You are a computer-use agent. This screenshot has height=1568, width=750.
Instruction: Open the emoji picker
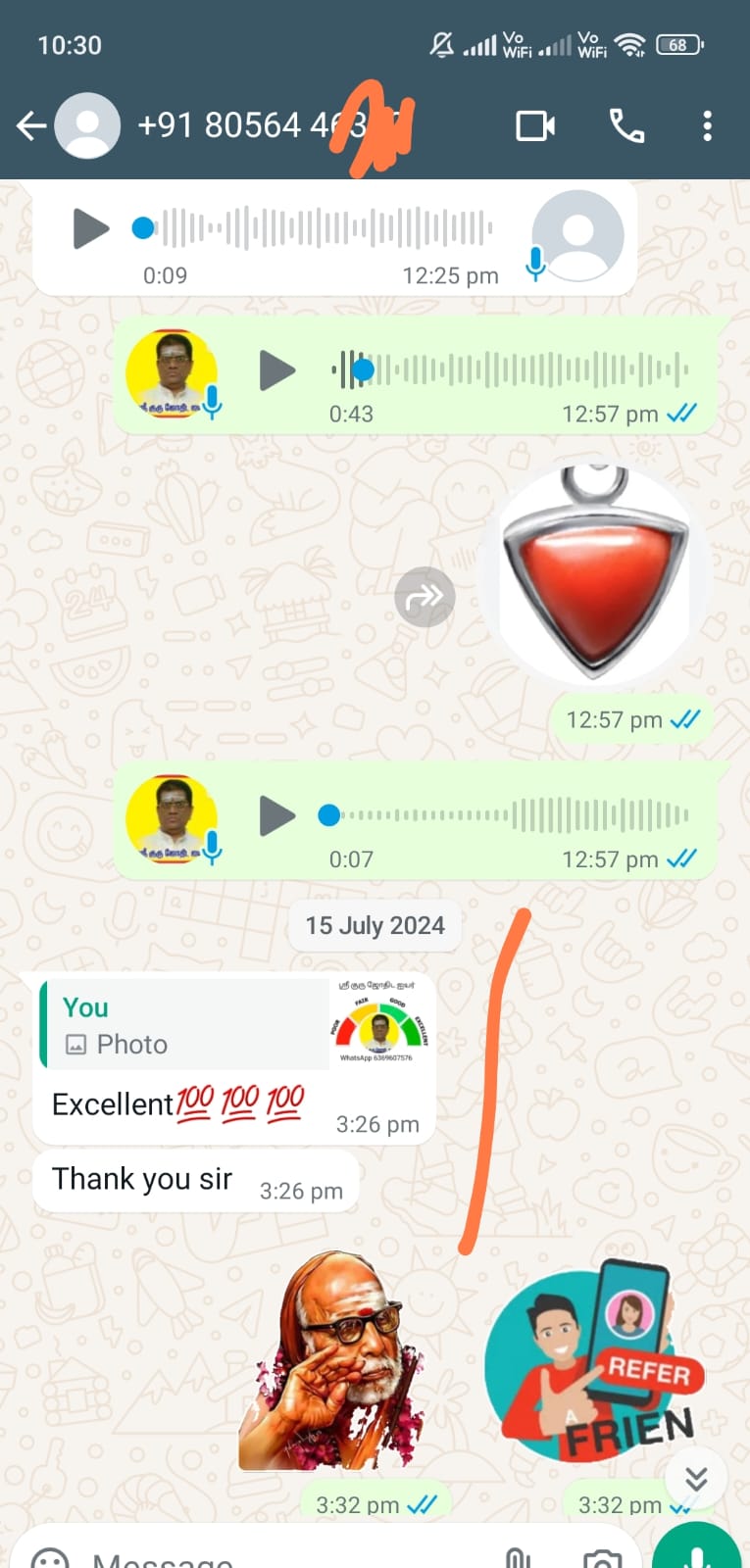click(x=50, y=1556)
